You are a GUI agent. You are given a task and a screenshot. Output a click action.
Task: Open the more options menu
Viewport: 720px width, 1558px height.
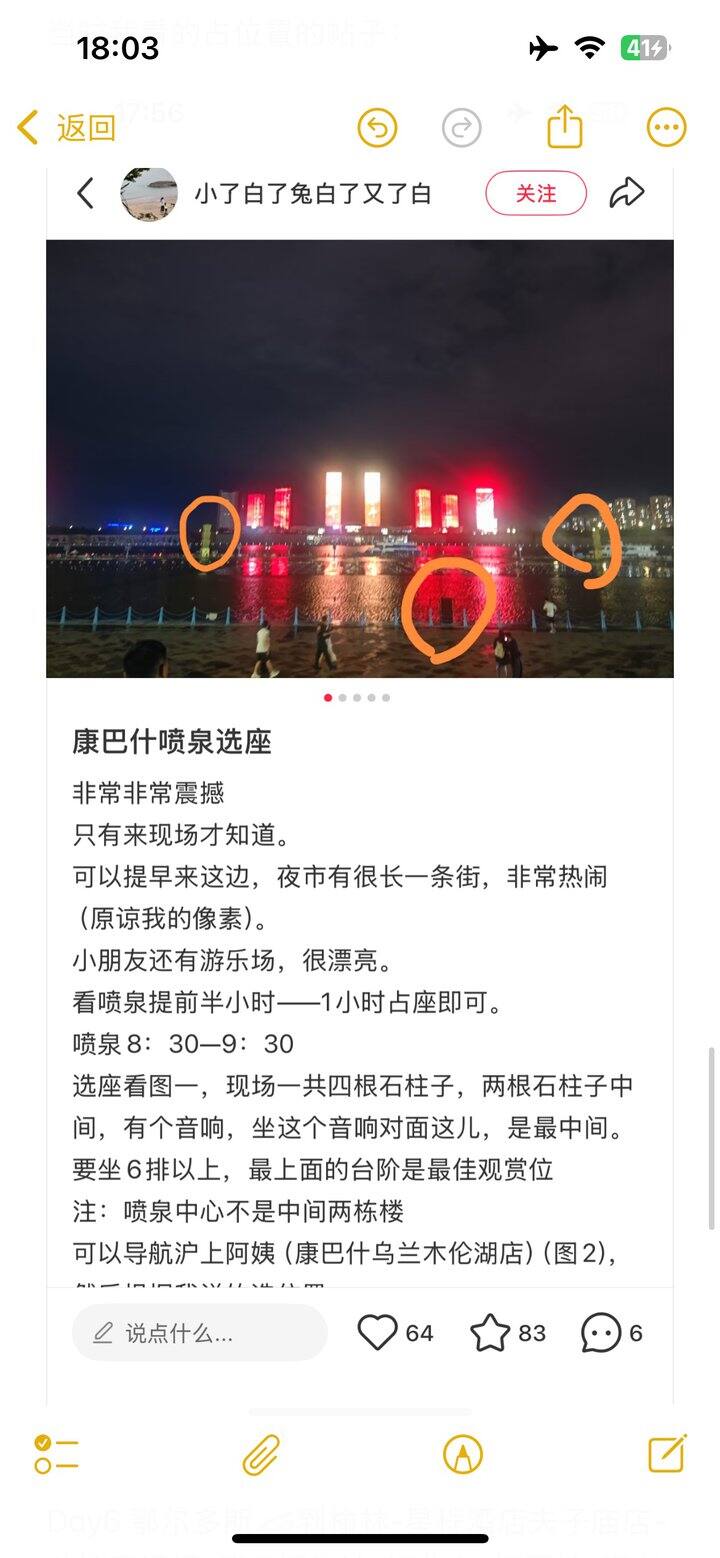pyautogui.click(x=666, y=128)
